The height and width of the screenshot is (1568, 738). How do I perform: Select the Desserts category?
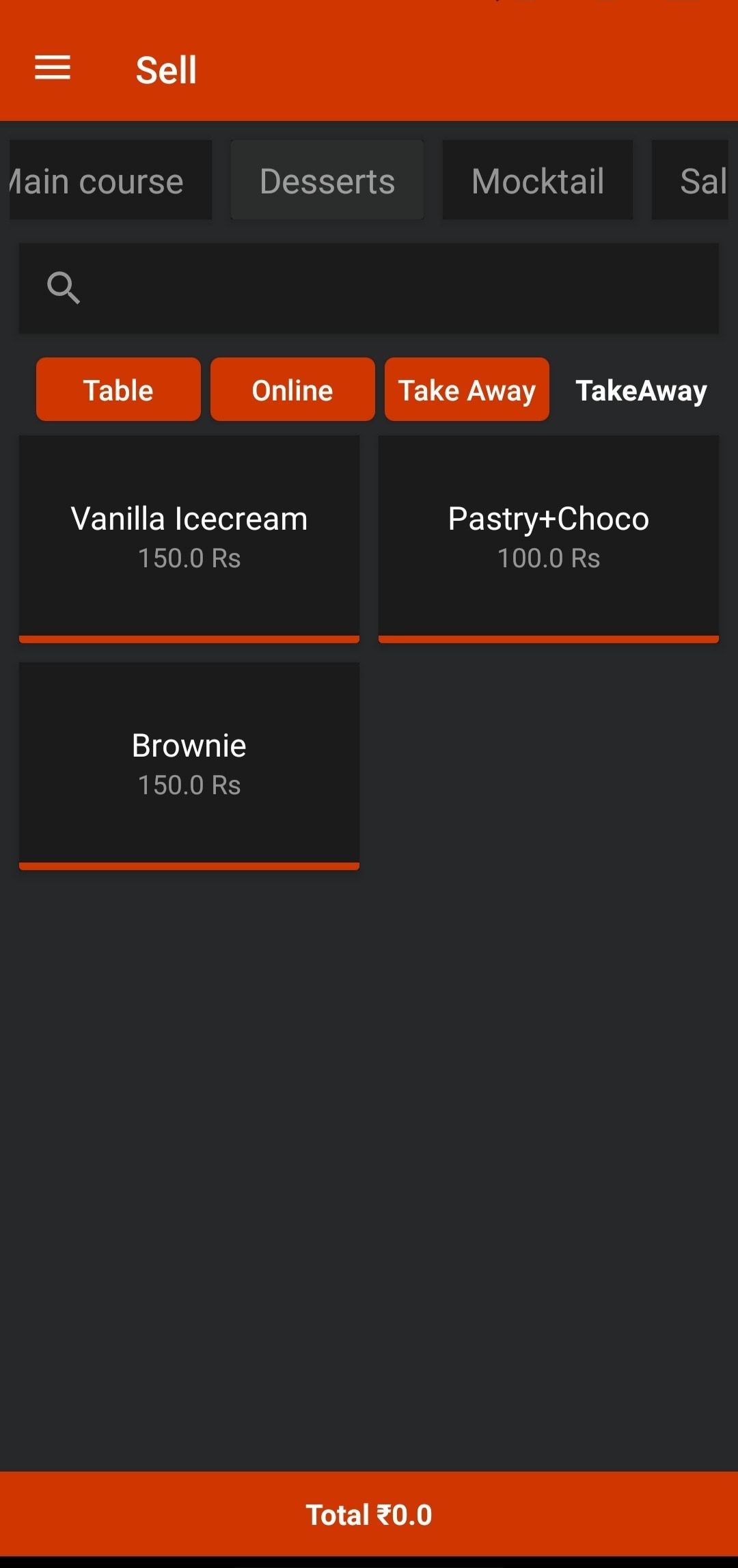pyautogui.click(x=327, y=180)
